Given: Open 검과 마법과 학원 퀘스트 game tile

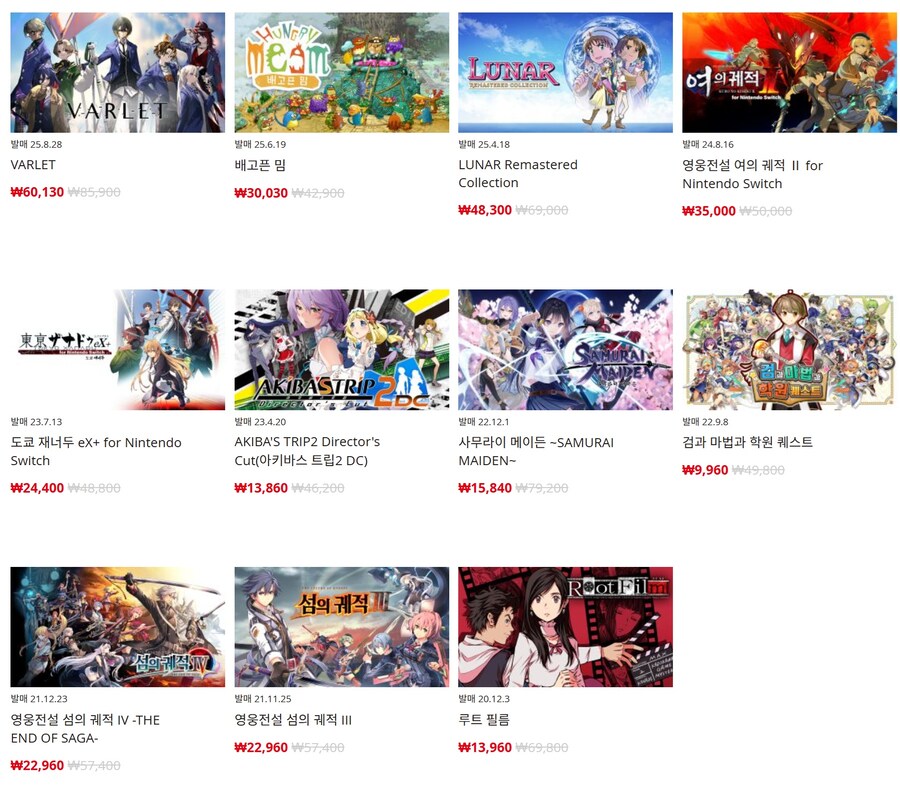Looking at the screenshot, I should 789,350.
